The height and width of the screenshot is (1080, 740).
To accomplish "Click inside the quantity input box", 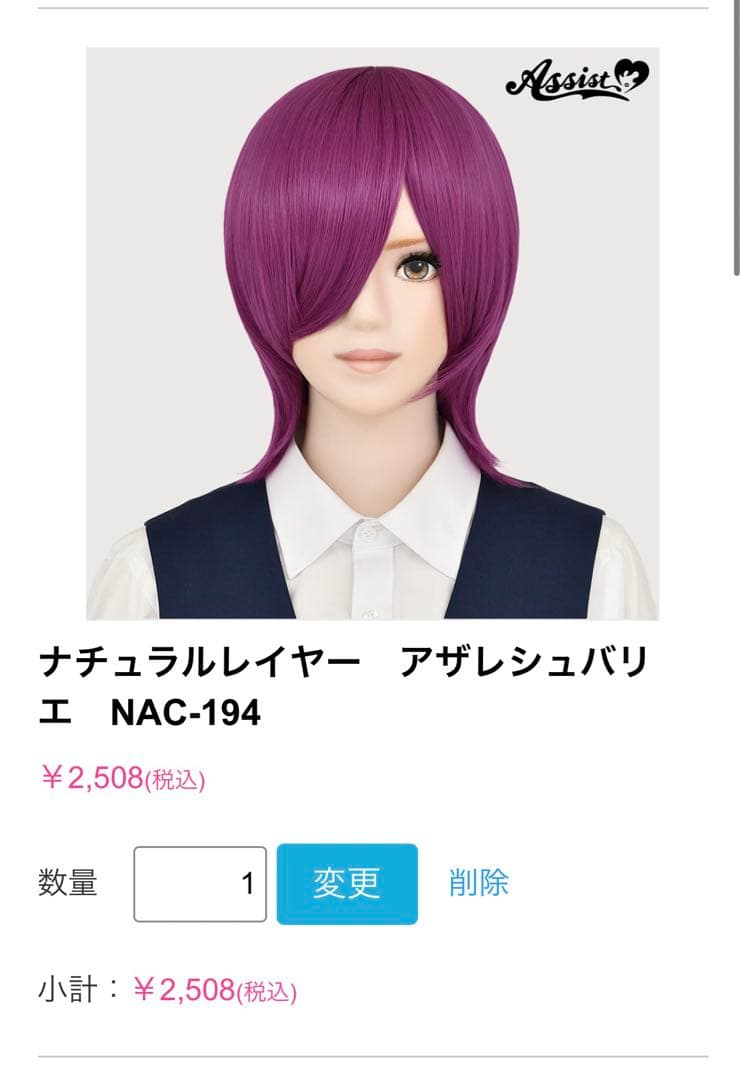I will pos(200,884).
